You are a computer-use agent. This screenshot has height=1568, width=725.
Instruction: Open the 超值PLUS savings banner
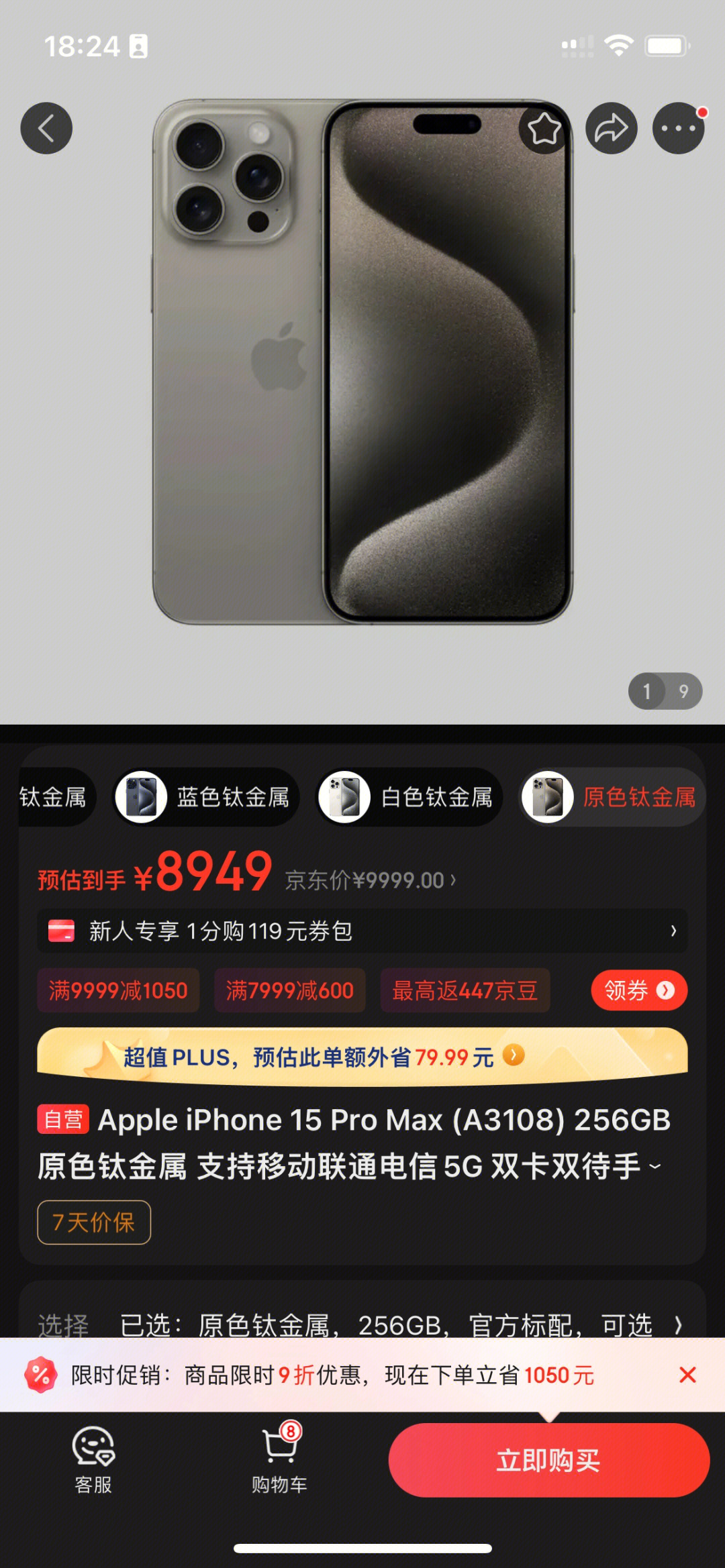click(x=362, y=1057)
